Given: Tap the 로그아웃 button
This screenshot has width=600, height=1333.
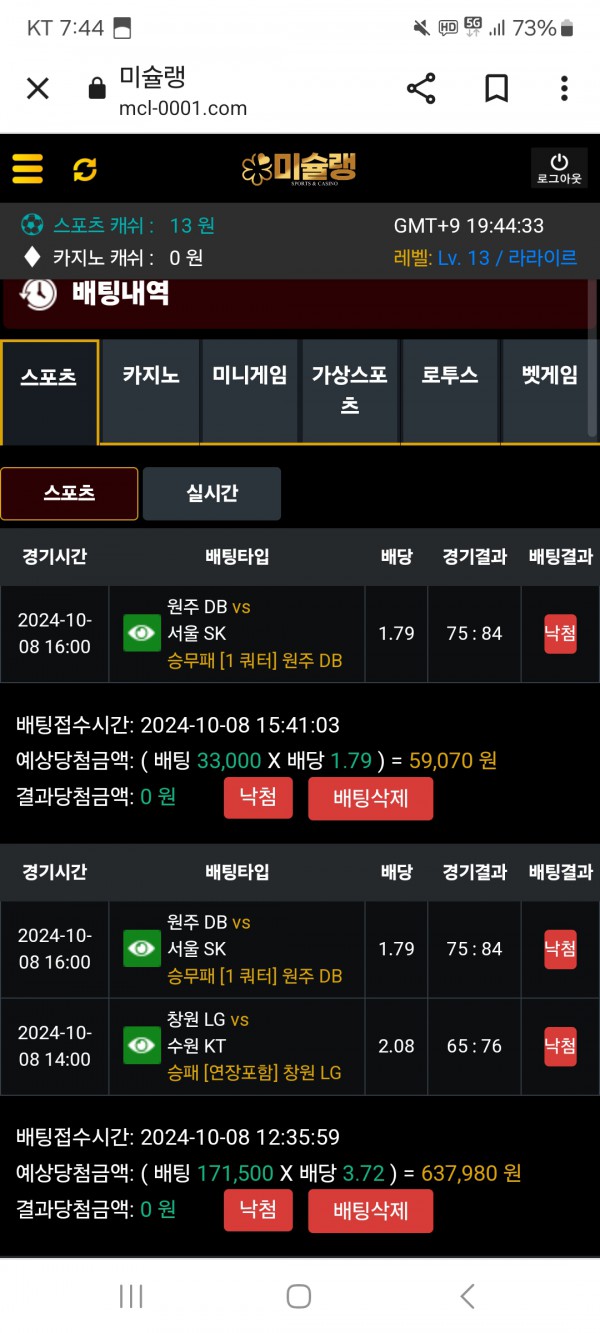Looking at the screenshot, I should tap(559, 168).
